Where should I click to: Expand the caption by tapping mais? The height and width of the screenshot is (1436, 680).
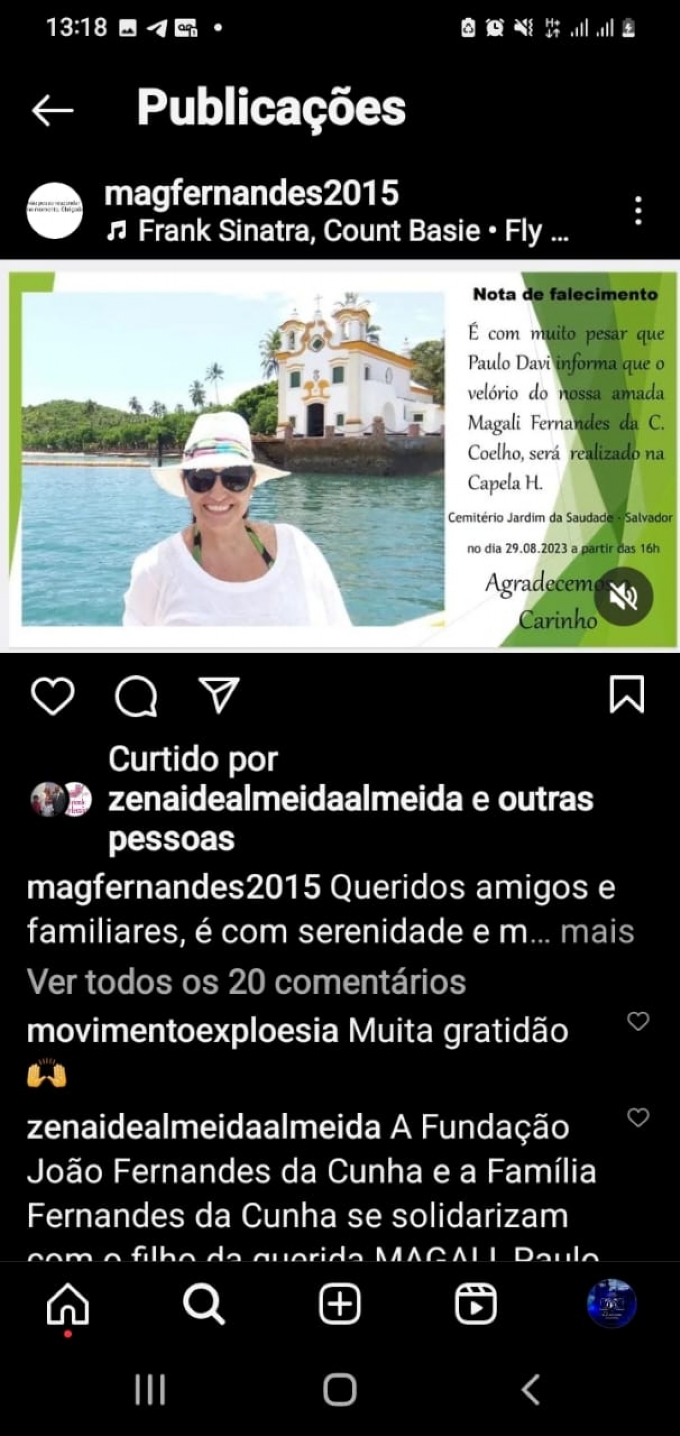pos(597,932)
